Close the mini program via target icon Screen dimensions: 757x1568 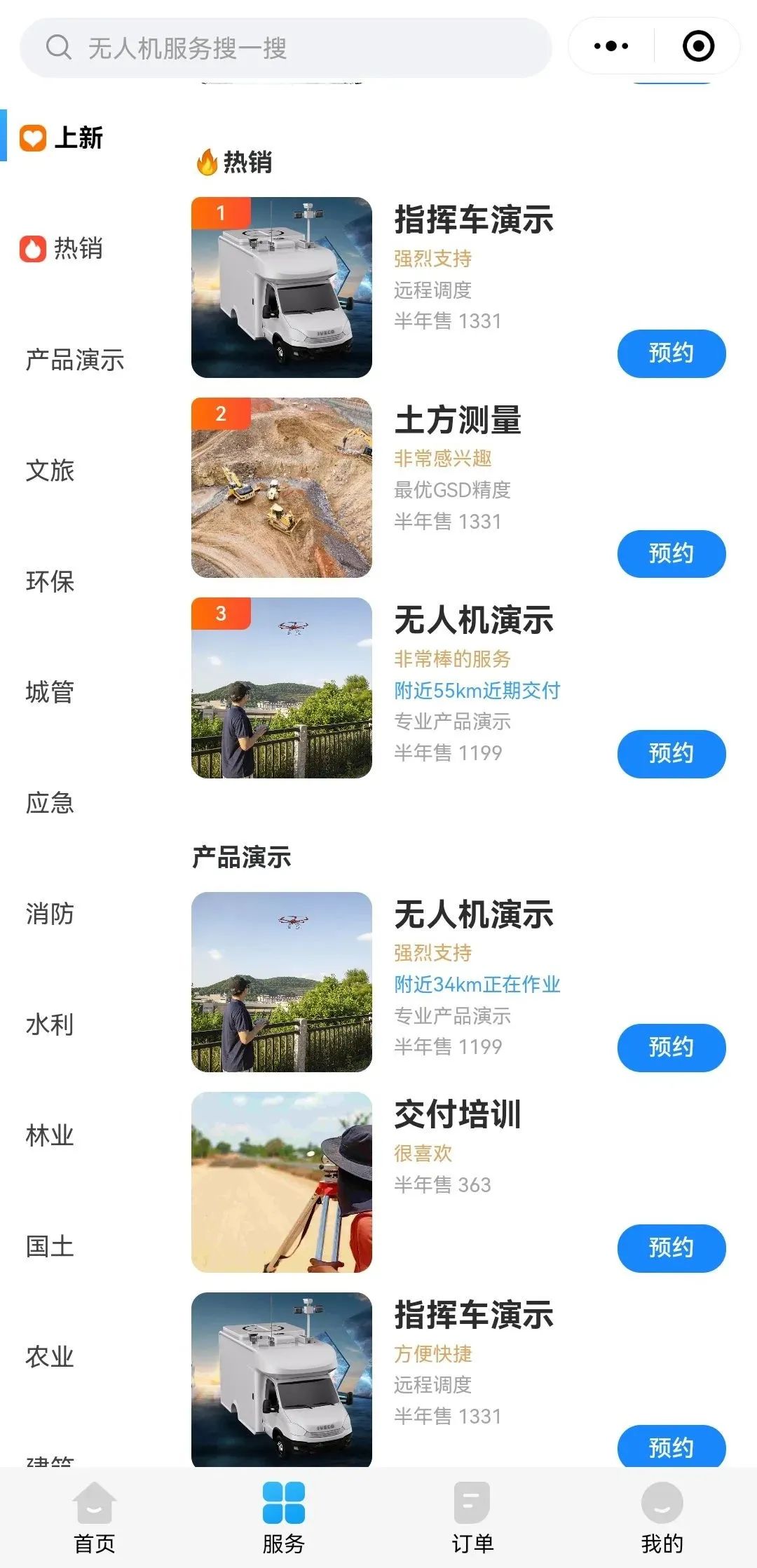(x=698, y=46)
